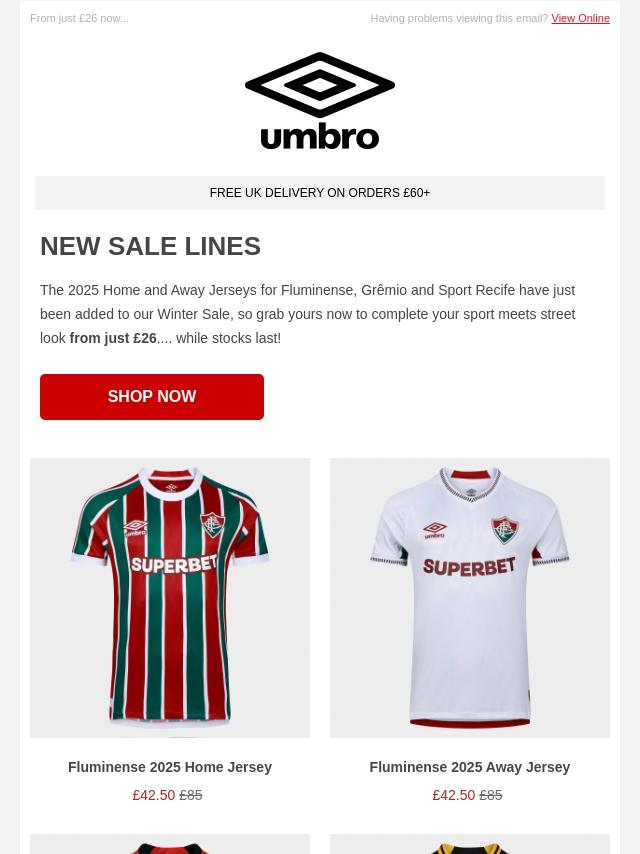Tap the red SHOP NOW button
Screen dimensions: 640x854
coord(152,396)
